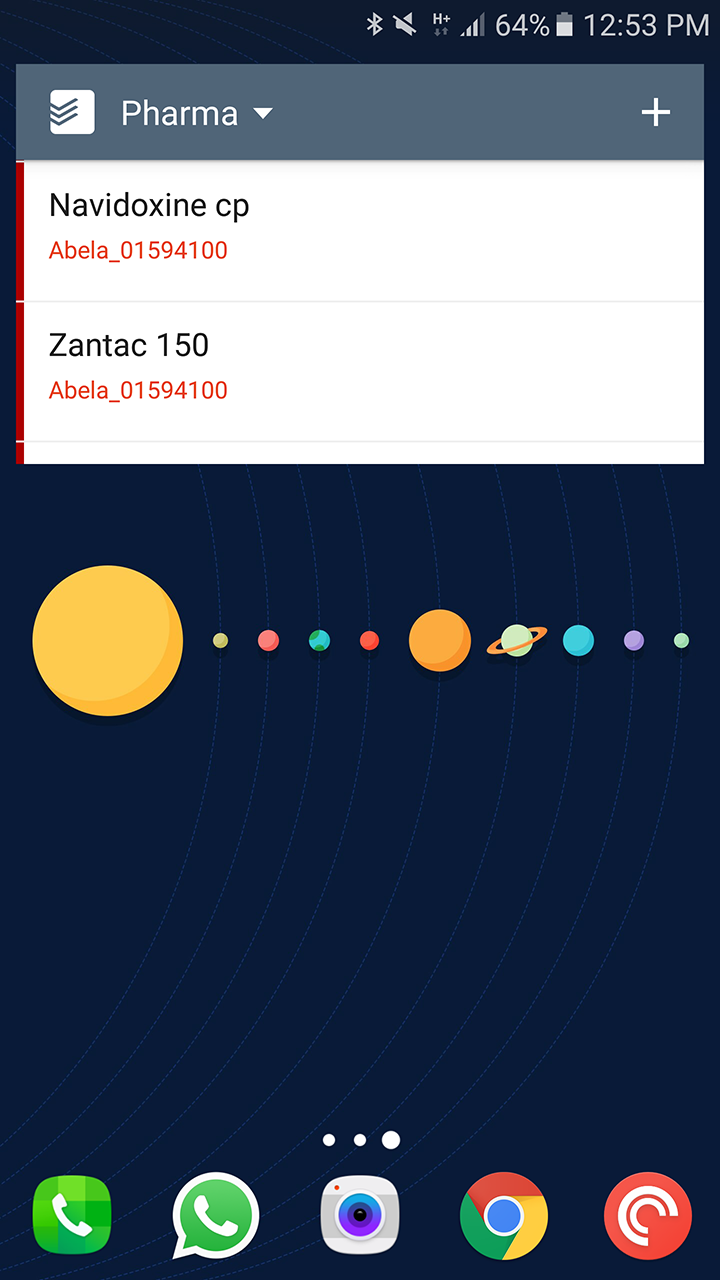This screenshot has height=1280, width=720.
Task: Tap the Abela_01594100 label under Navidoxine cp
Action: tap(137, 251)
